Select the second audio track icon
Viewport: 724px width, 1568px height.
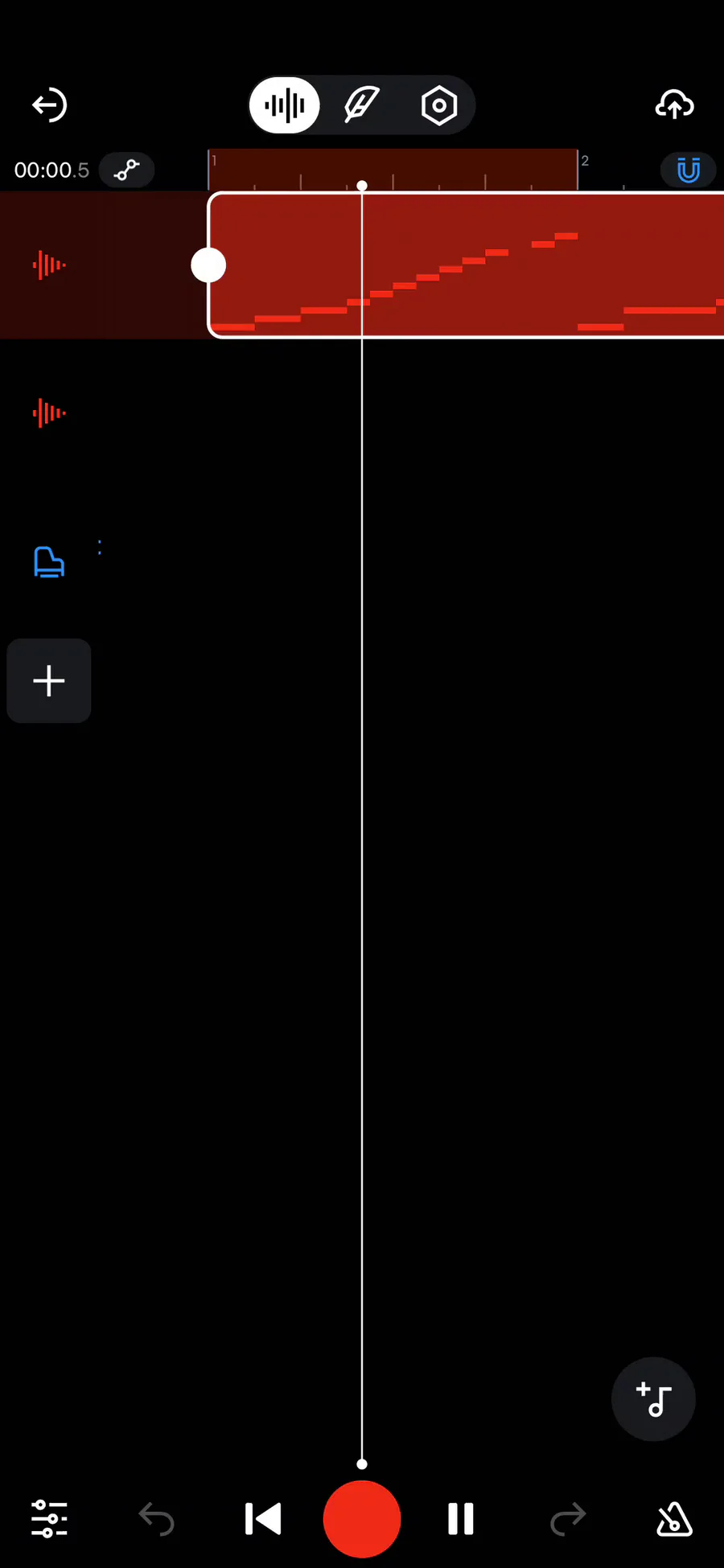tap(49, 413)
